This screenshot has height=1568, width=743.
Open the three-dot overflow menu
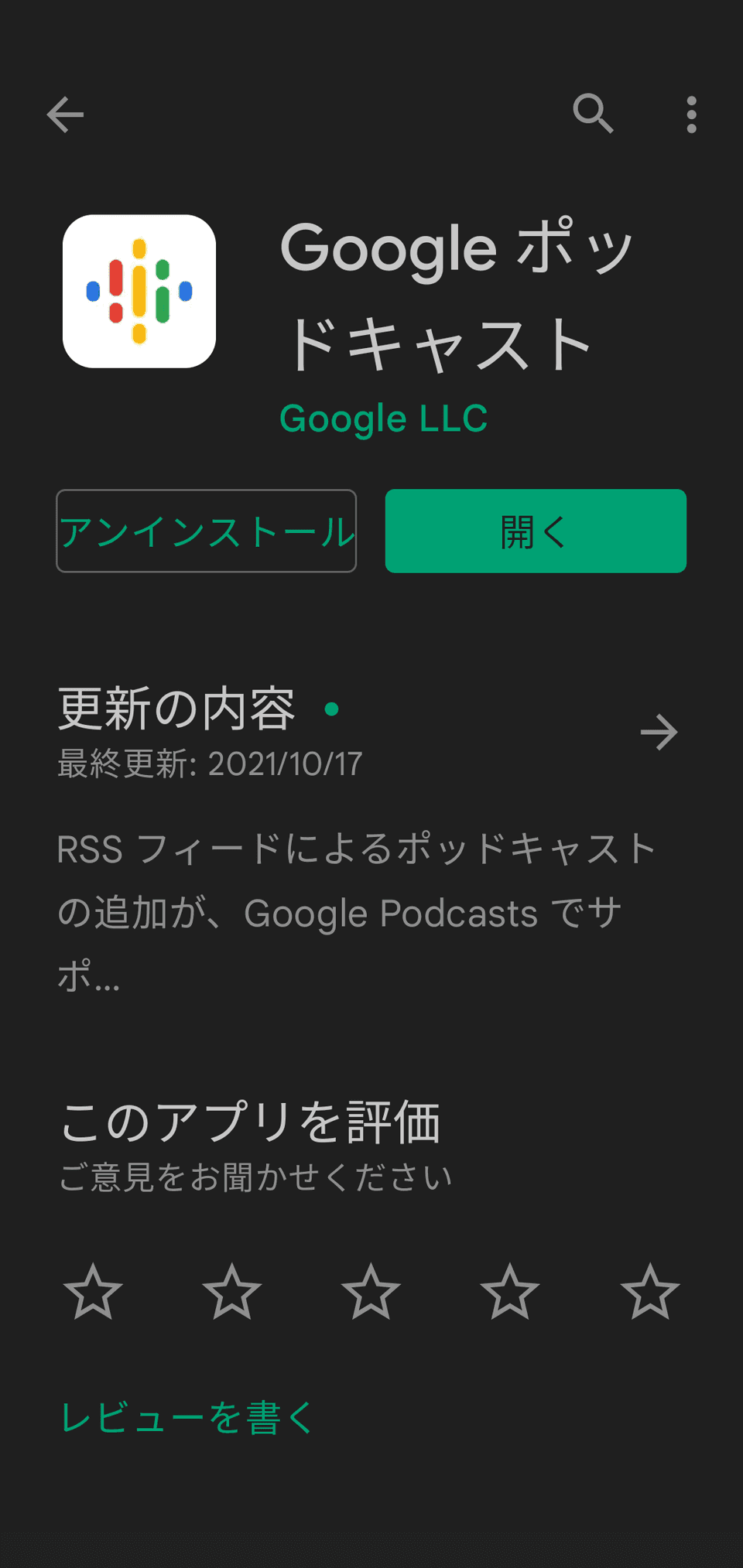coord(691,113)
